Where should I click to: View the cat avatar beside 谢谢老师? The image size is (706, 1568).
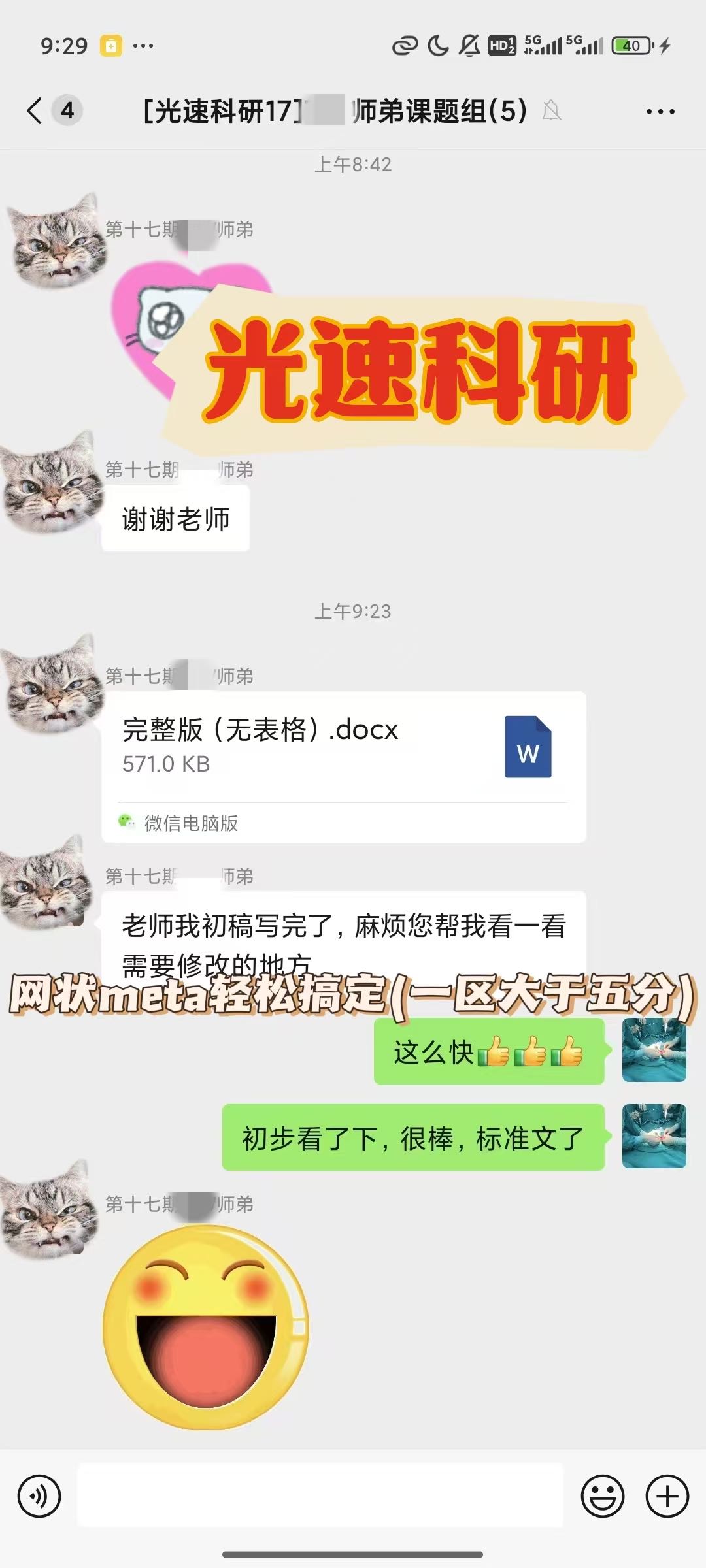pyautogui.click(x=52, y=482)
